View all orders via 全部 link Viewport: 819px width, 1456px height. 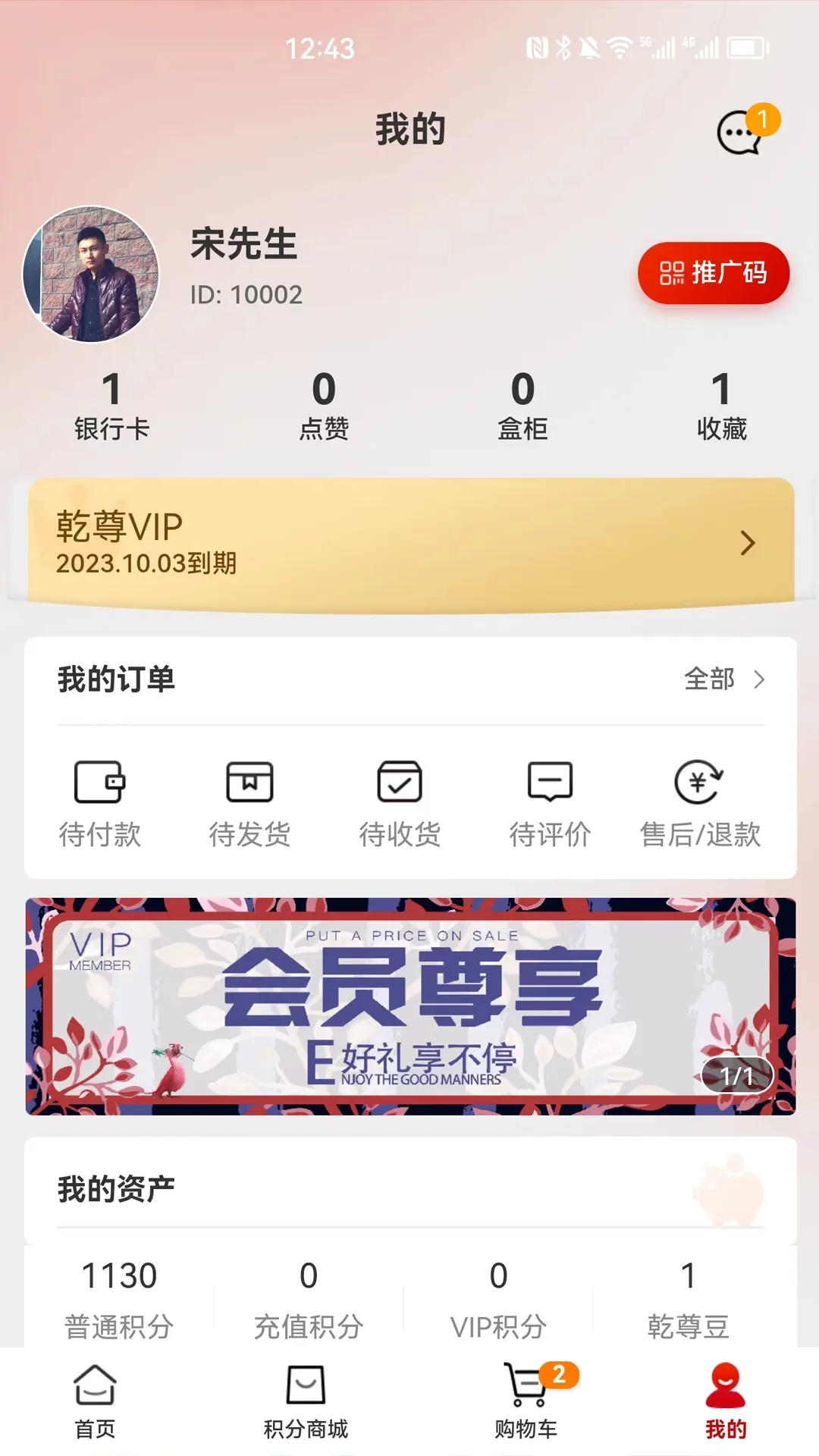coord(709,680)
